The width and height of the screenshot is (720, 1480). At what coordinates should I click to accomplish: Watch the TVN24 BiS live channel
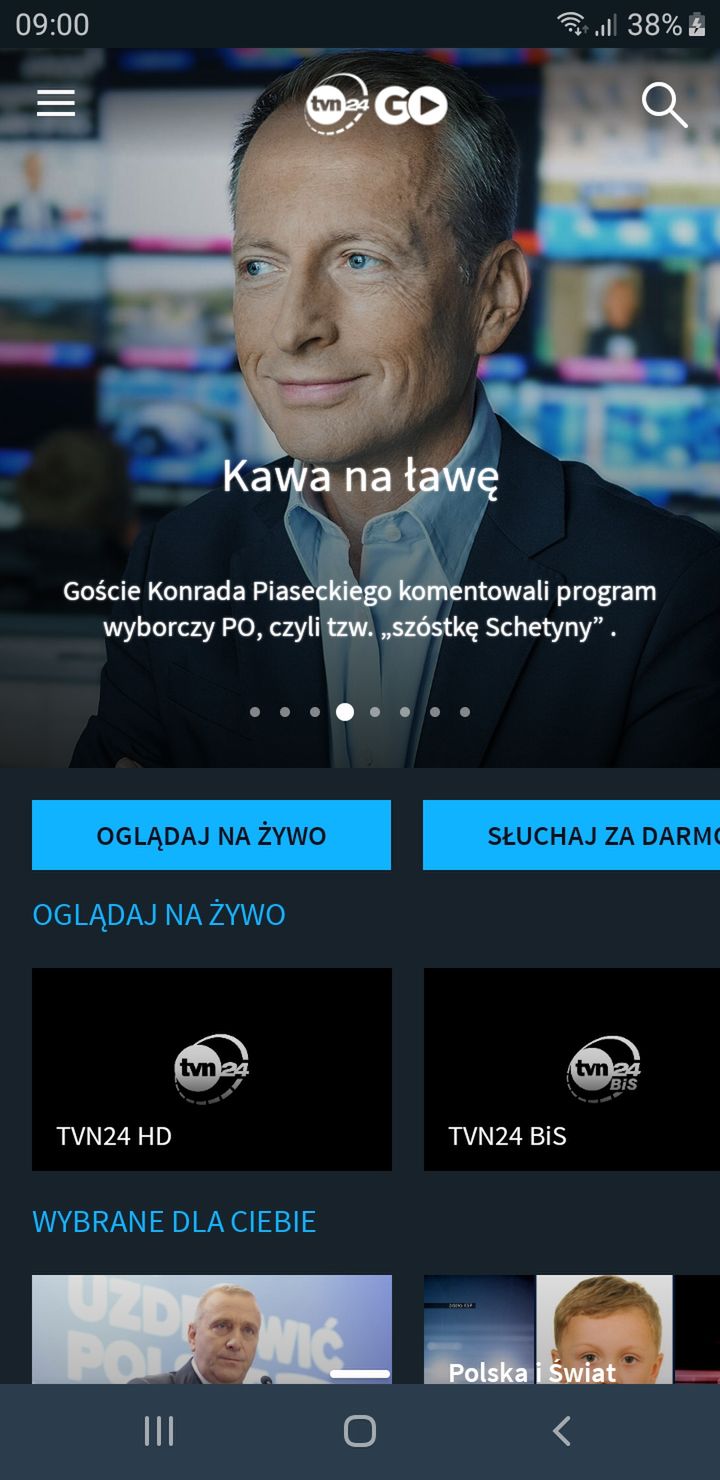point(572,1069)
